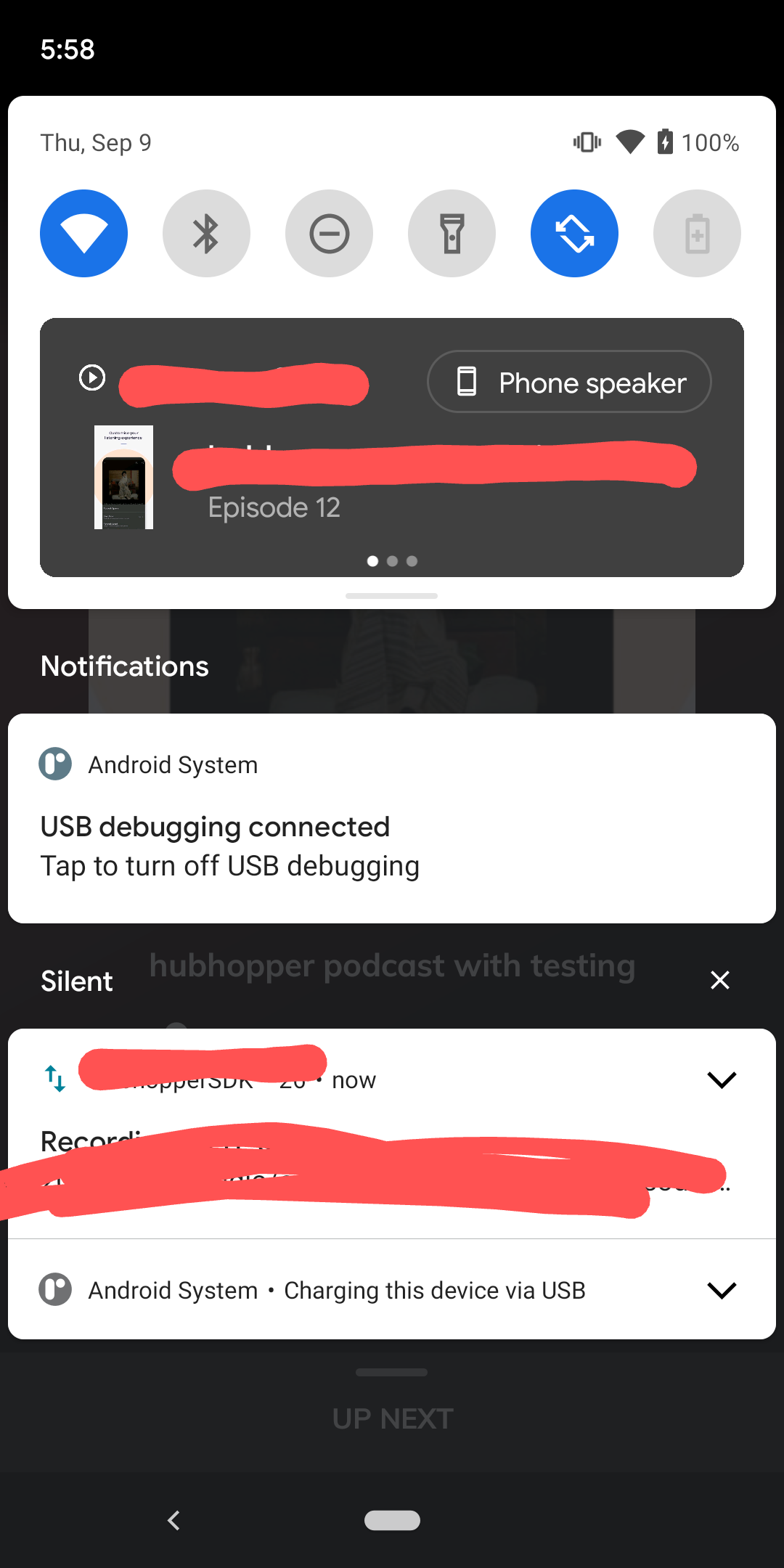784x1568 pixels.
Task: Turn off Auto-rotate
Action: (574, 233)
